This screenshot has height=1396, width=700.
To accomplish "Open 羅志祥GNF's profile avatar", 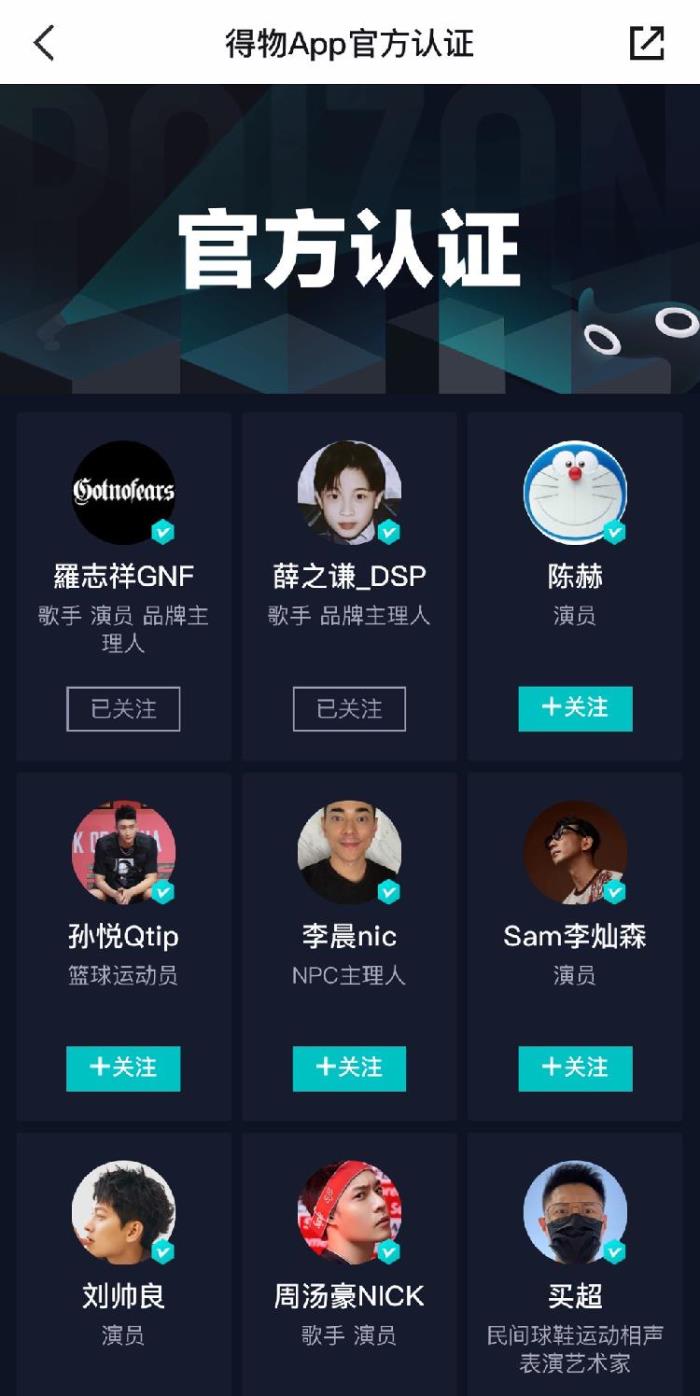I will pyautogui.click(x=124, y=492).
